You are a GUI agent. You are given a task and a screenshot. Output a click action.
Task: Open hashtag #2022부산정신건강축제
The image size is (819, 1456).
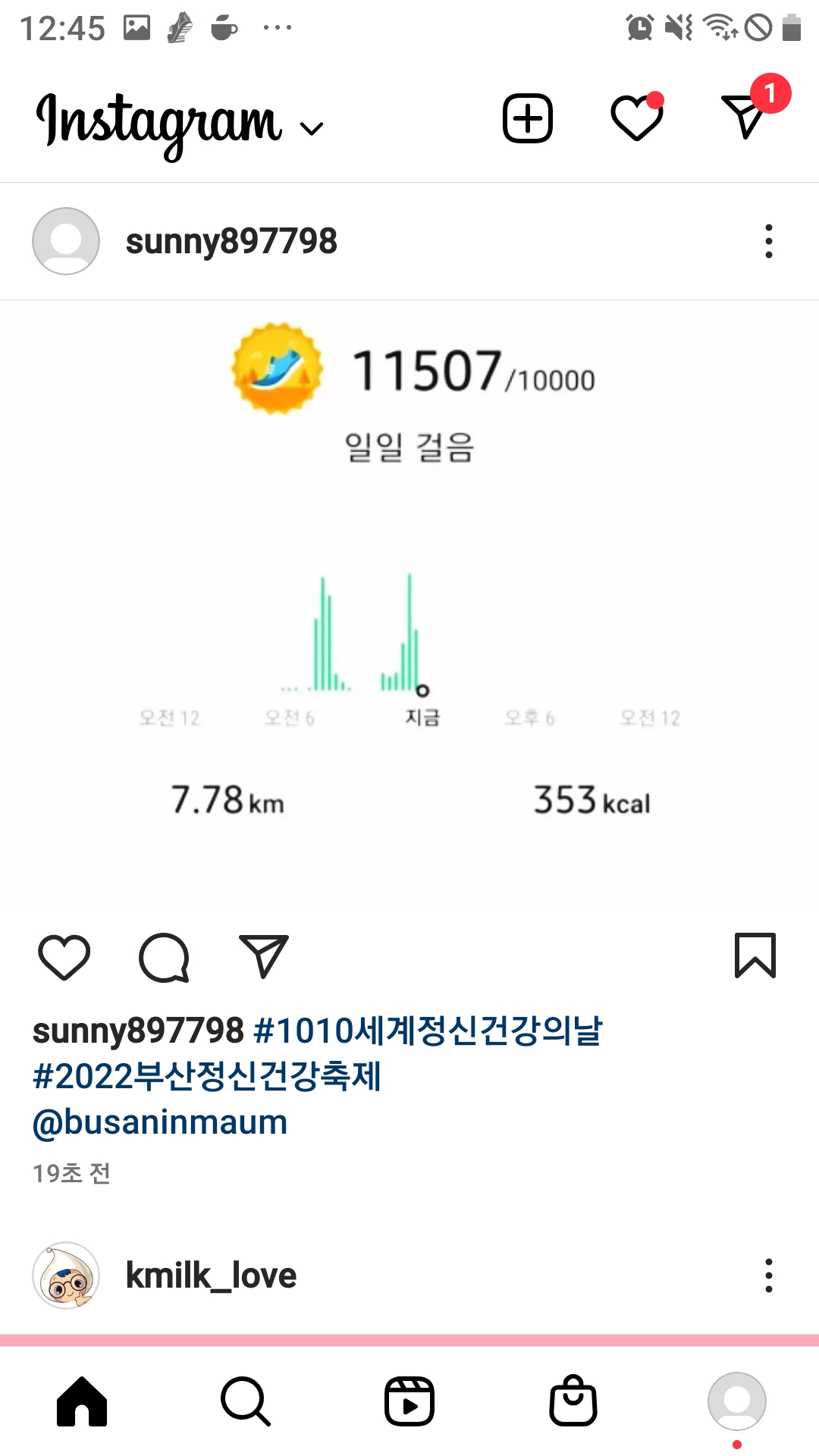click(x=206, y=1077)
